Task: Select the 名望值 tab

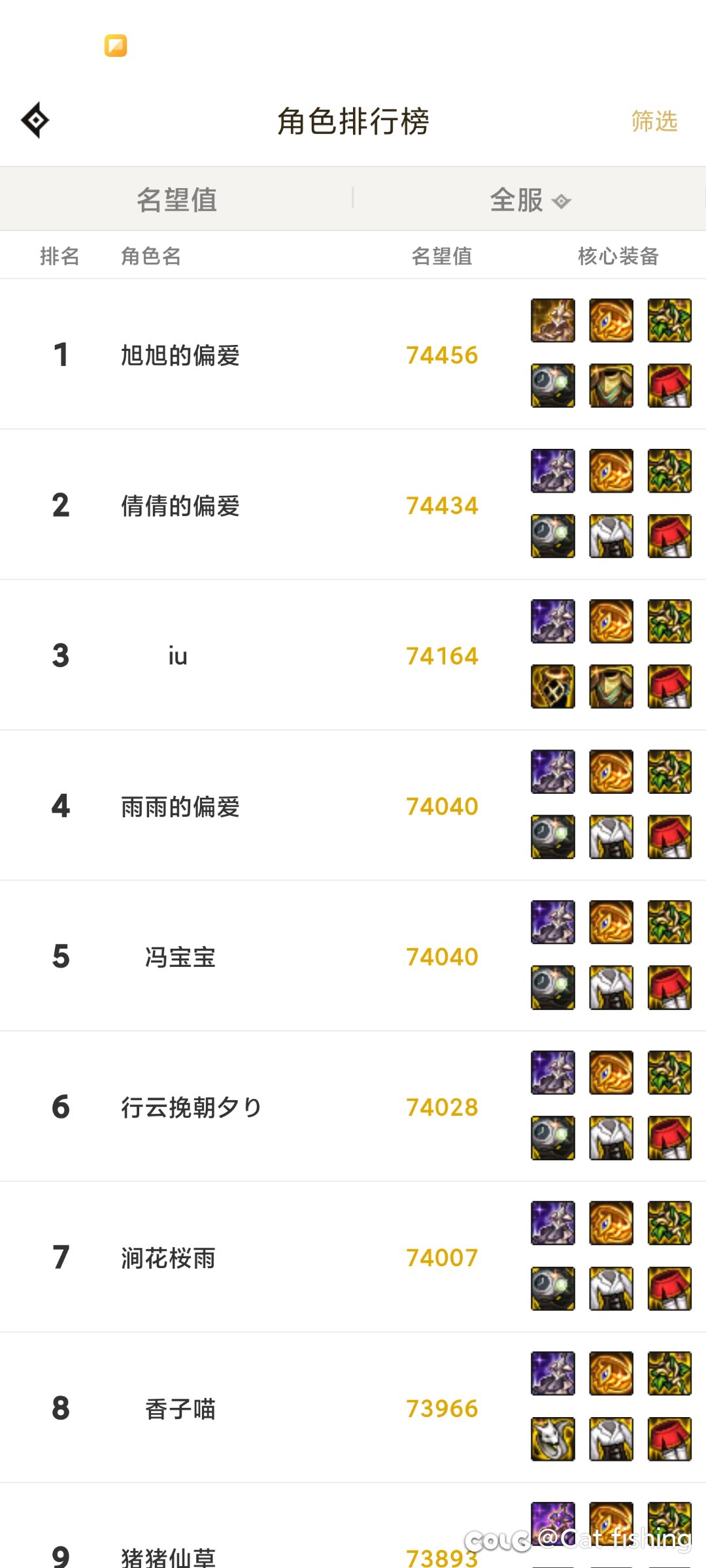Action: (x=176, y=199)
